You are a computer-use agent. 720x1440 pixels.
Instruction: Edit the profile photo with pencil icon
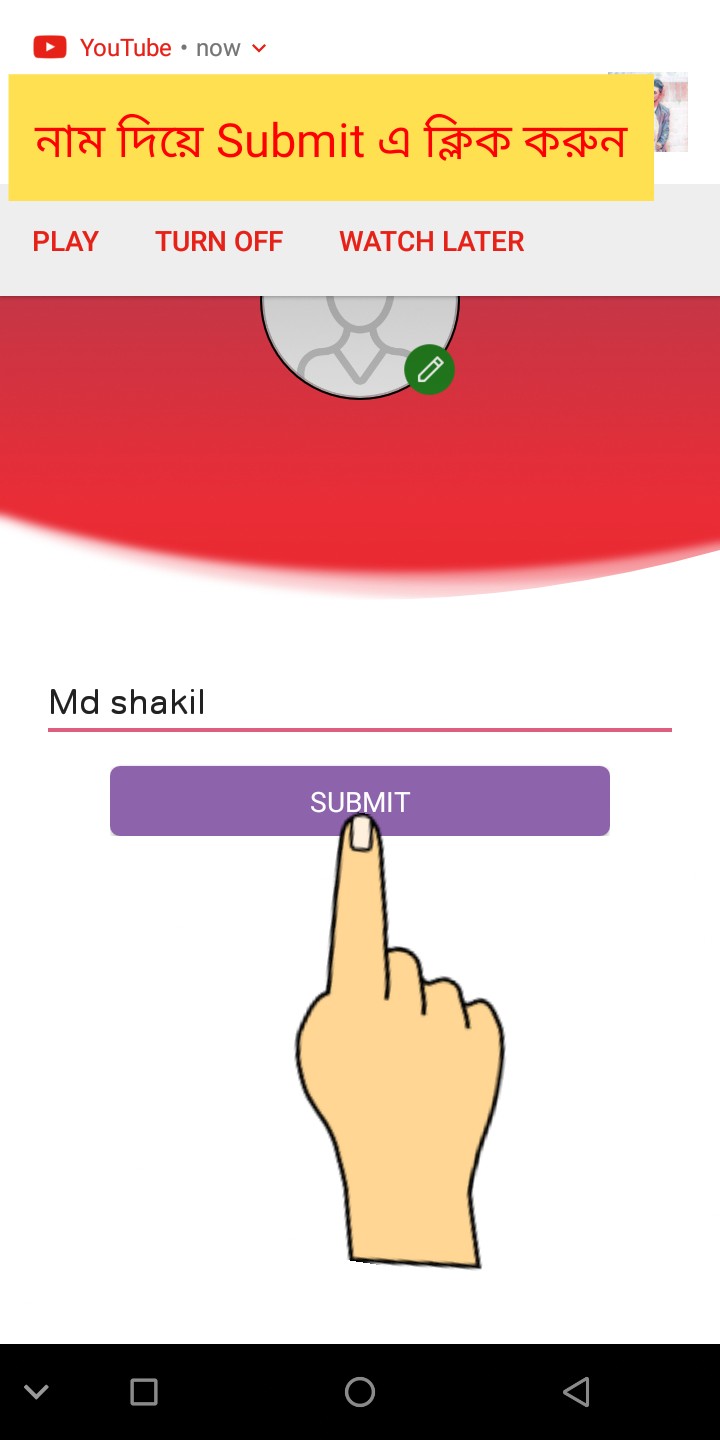(430, 371)
